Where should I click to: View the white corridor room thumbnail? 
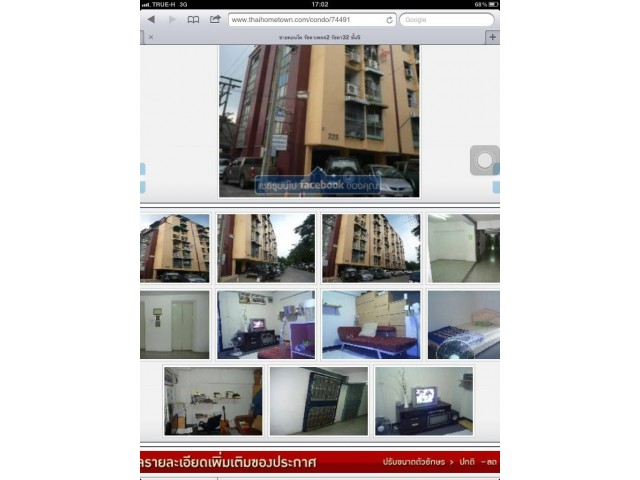(463, 248)
